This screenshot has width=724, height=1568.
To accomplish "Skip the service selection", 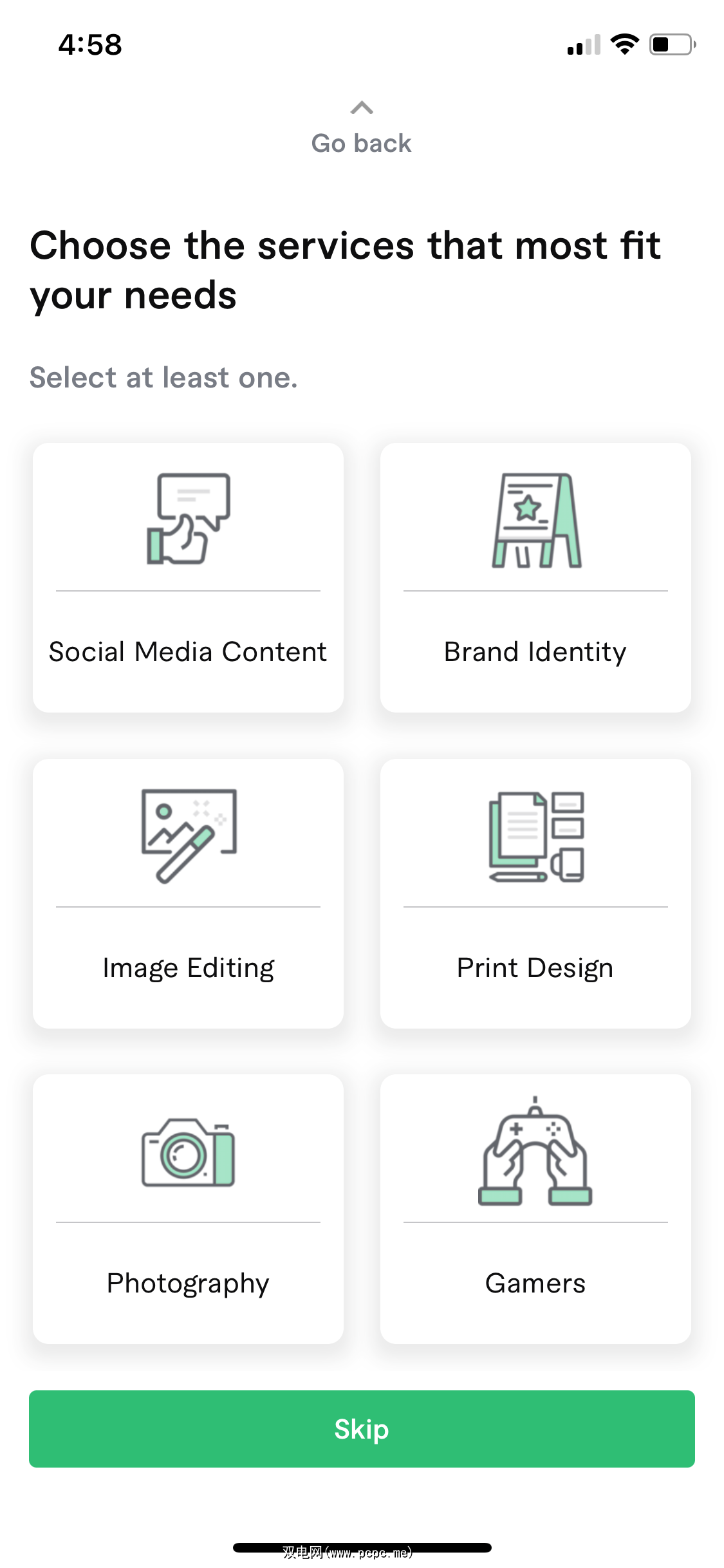I will click(x=362, y=1429).
